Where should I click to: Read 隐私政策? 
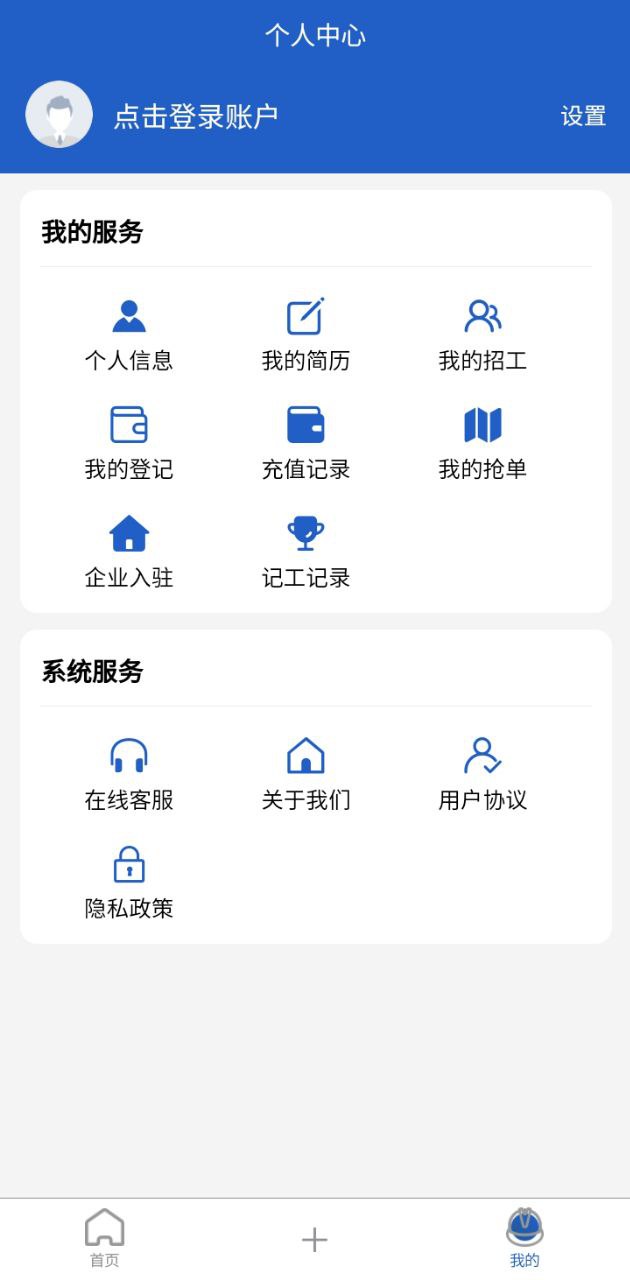129,883
